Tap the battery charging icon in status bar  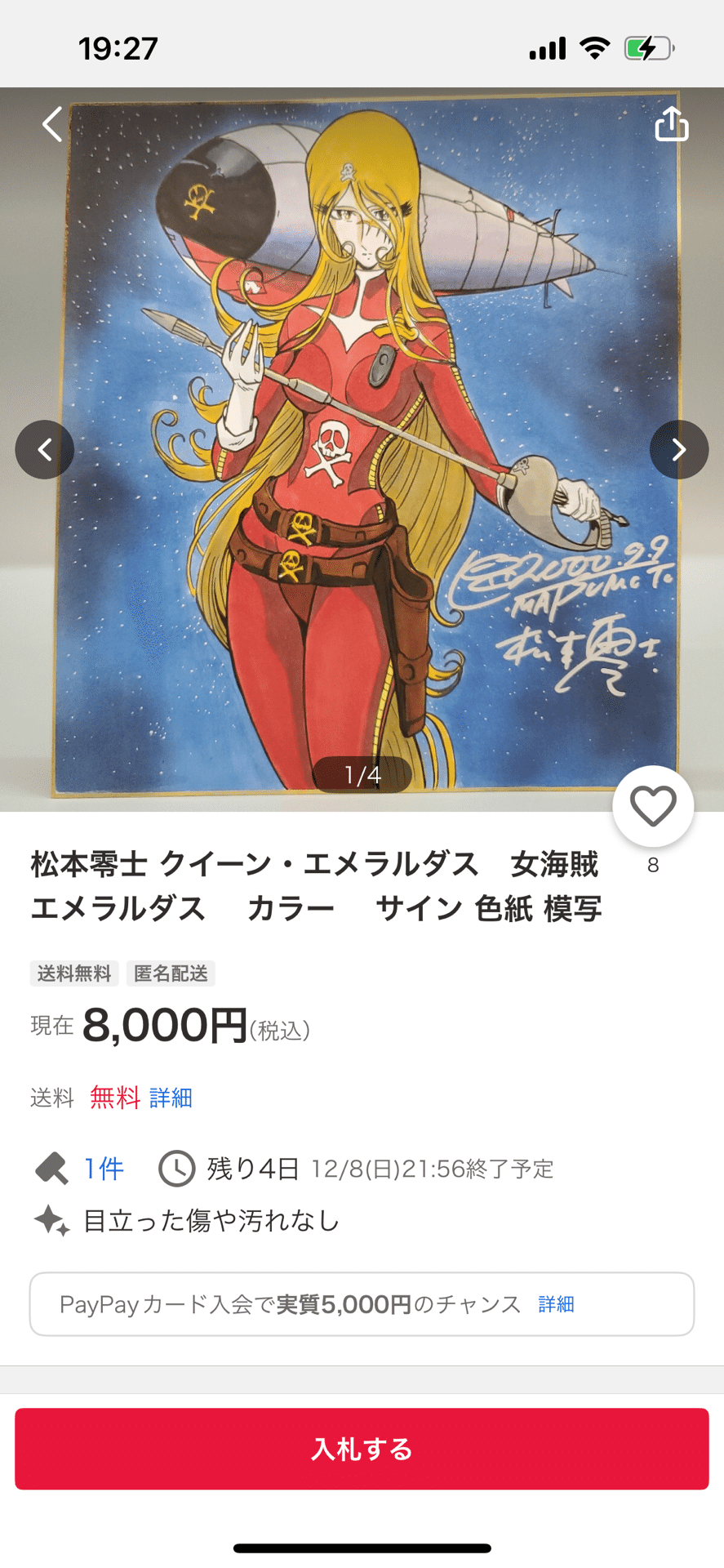pos(644,47)
